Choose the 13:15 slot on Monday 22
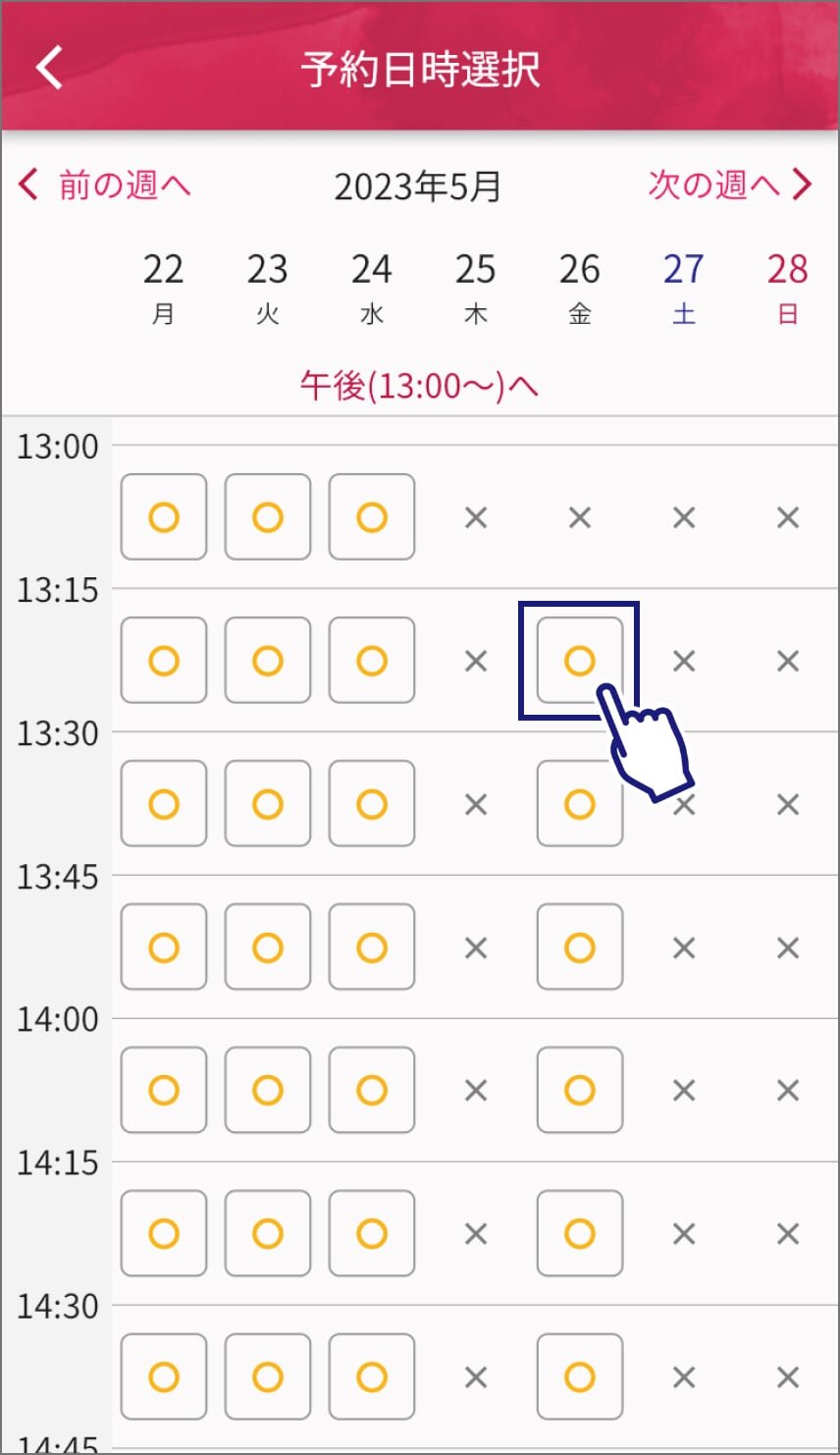The width and height of the screenshot is (840, 1455). click(164, 661)
